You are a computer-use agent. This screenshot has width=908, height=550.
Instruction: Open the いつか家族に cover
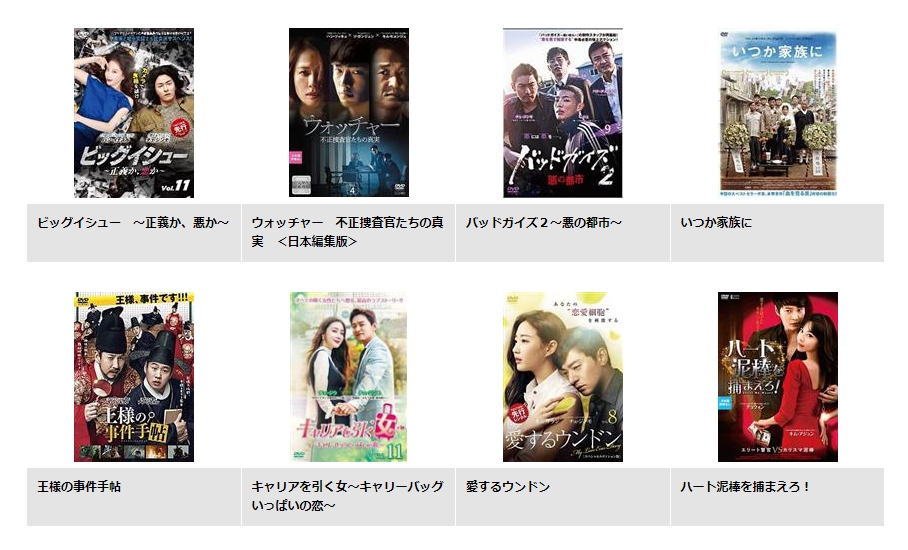[777, 113]
